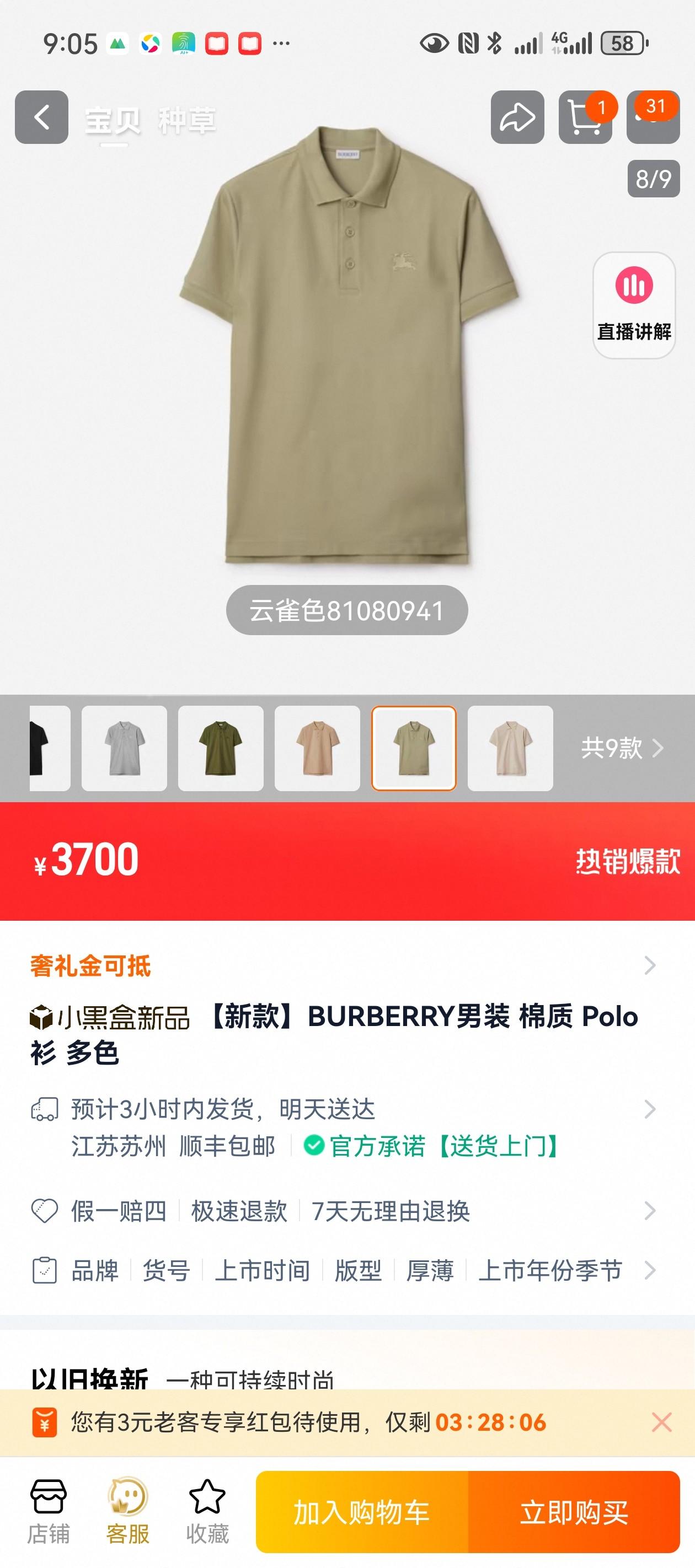Open 奢礼金可抵 discount details
Viewport: 695px width, 1568px height.
[341, 965]
